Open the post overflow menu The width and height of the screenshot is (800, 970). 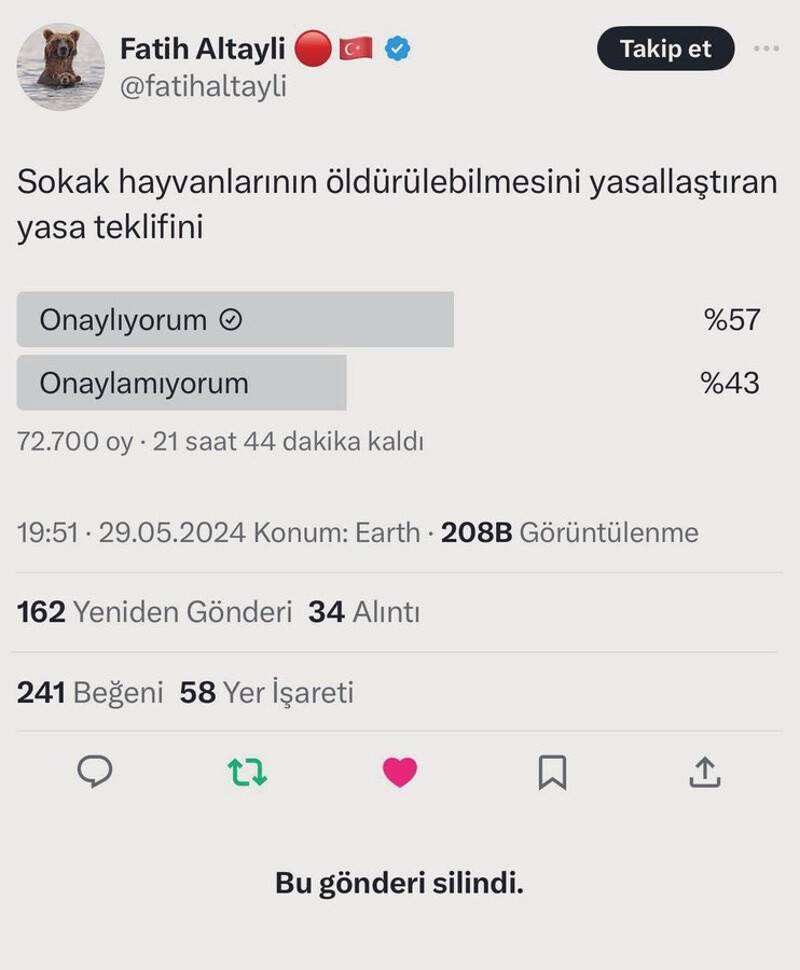coord(766,48)
